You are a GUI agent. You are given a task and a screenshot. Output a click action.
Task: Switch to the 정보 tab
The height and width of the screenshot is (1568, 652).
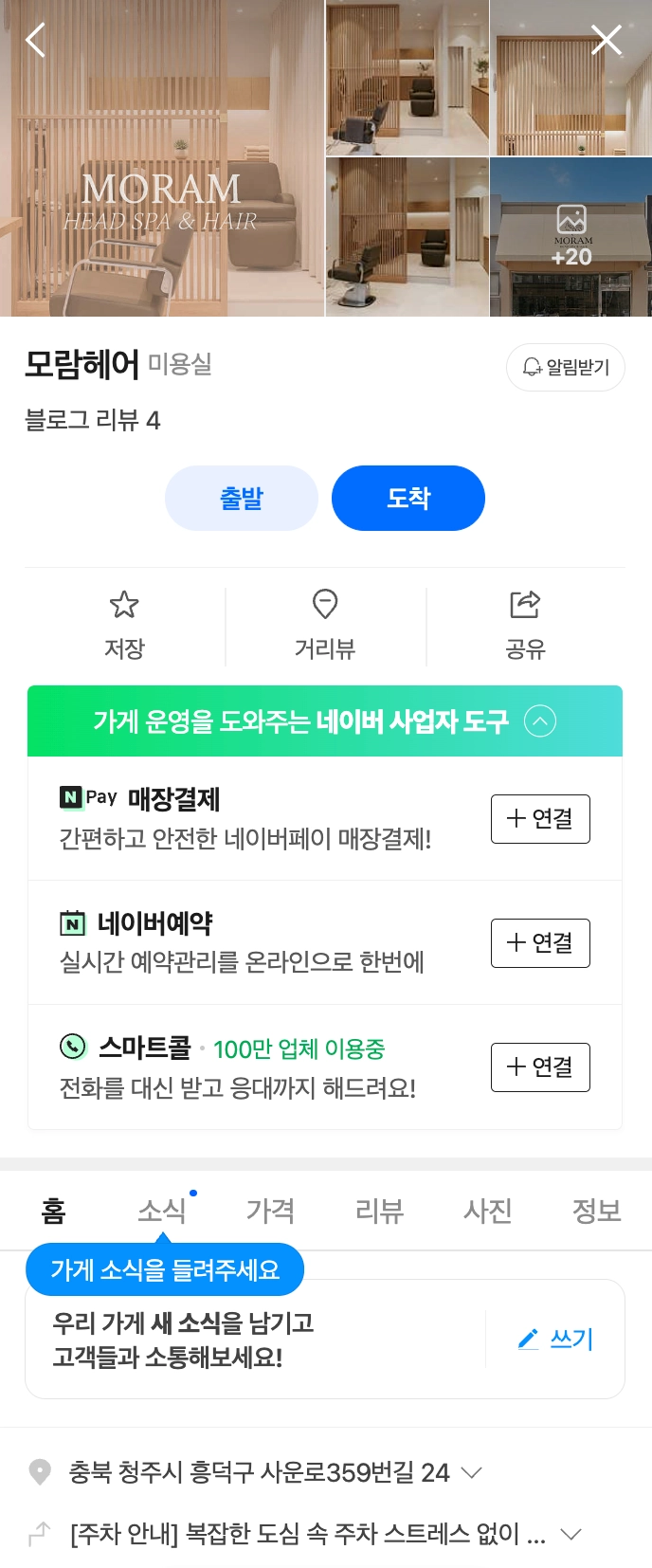tap(596, 1211)
